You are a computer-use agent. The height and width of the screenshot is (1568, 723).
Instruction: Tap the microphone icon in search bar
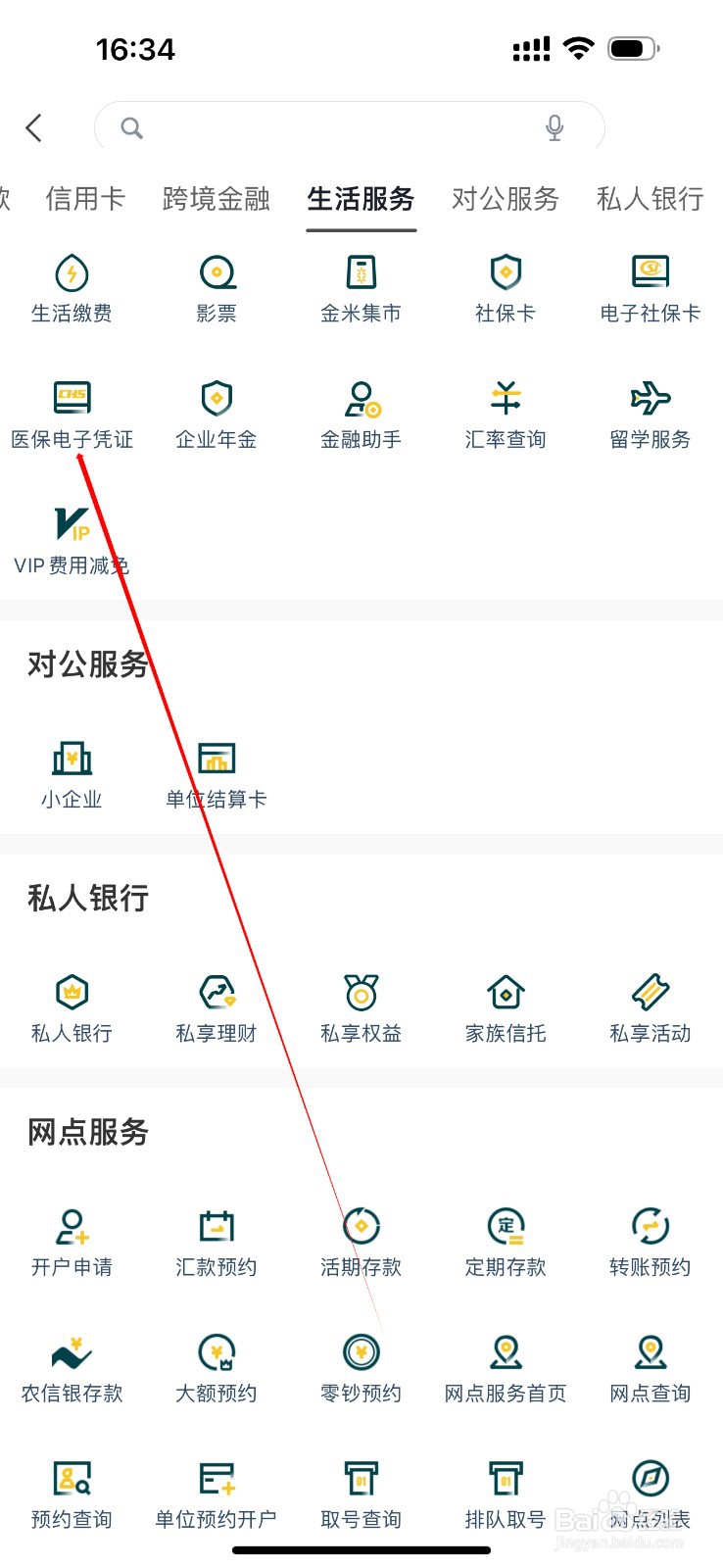point(554,127)
